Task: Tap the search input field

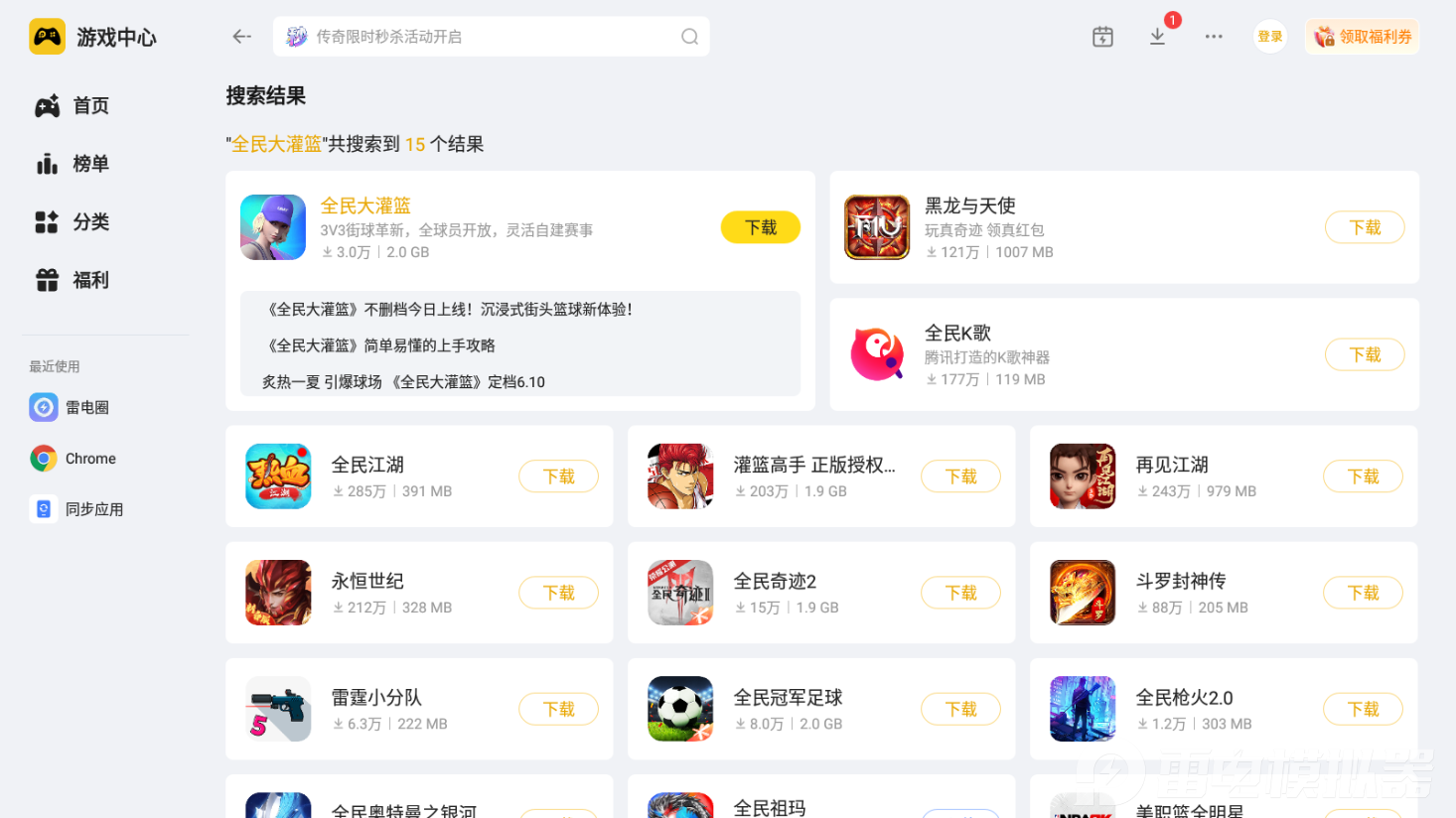Action: tap(487, 37)
